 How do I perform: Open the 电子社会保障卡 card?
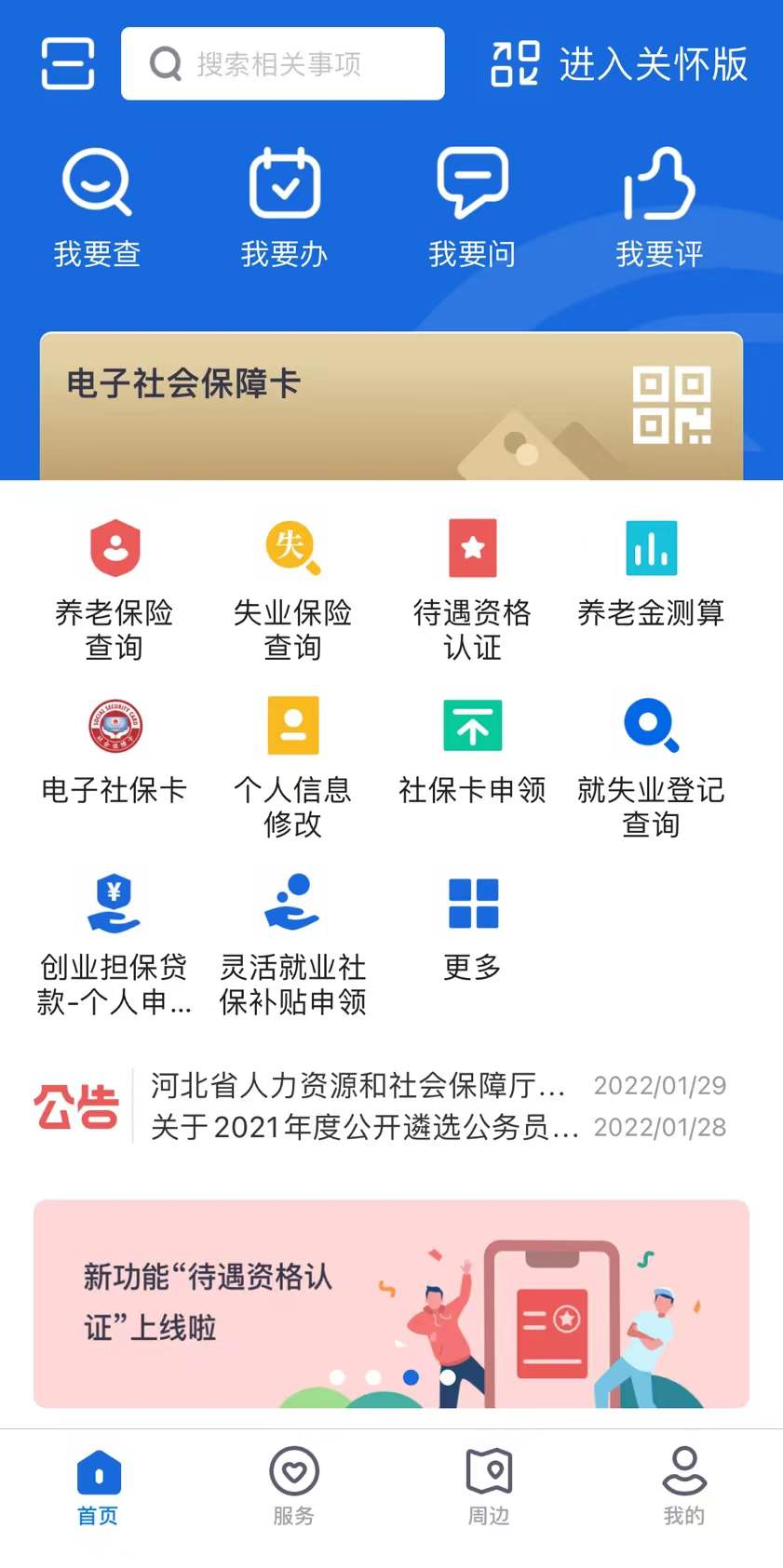[391, 407]
